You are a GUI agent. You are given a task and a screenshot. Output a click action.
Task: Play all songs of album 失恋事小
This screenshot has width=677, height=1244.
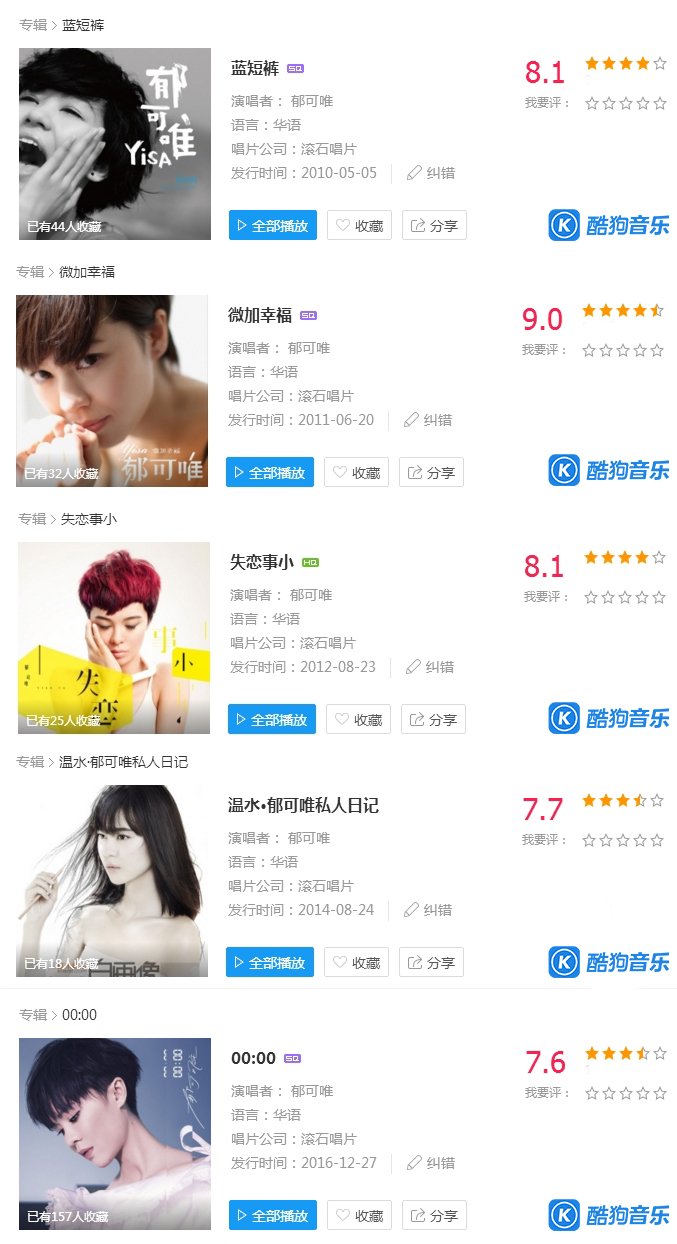(x=271, y=719)
